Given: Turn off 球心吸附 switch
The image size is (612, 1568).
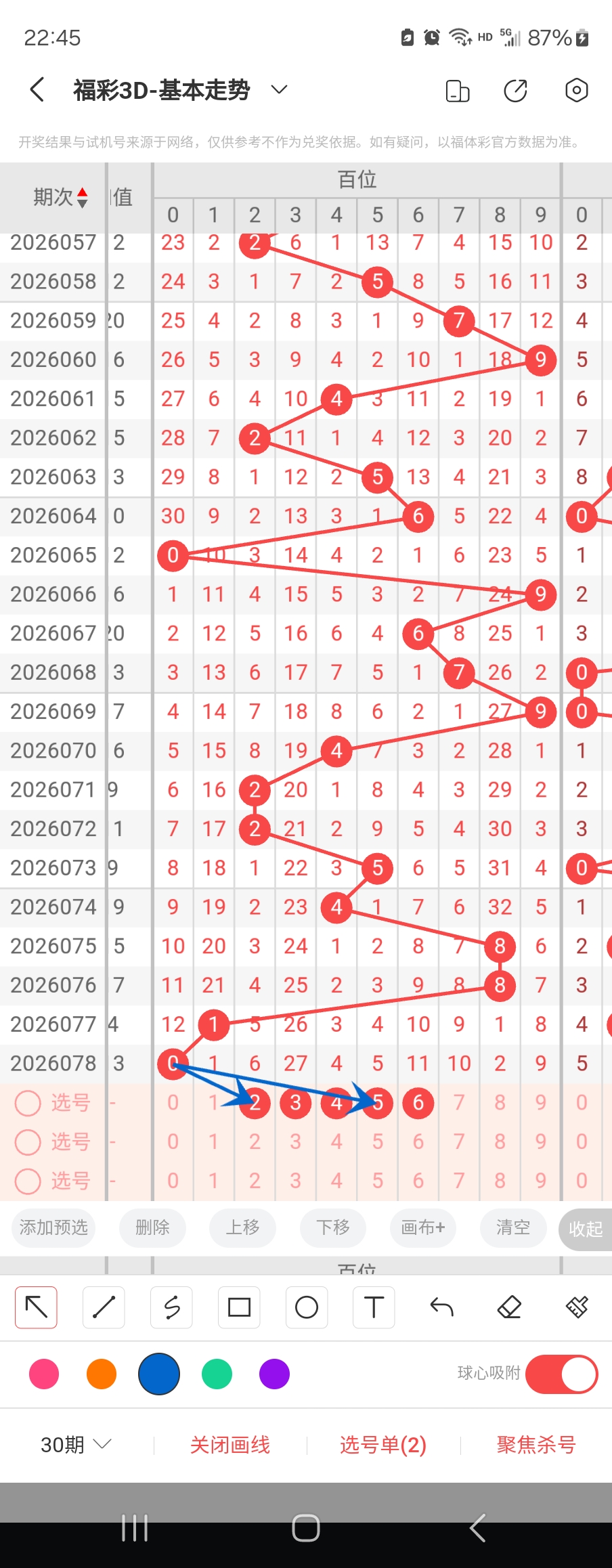Looking at the screenshot, I should coord(561,1374).
